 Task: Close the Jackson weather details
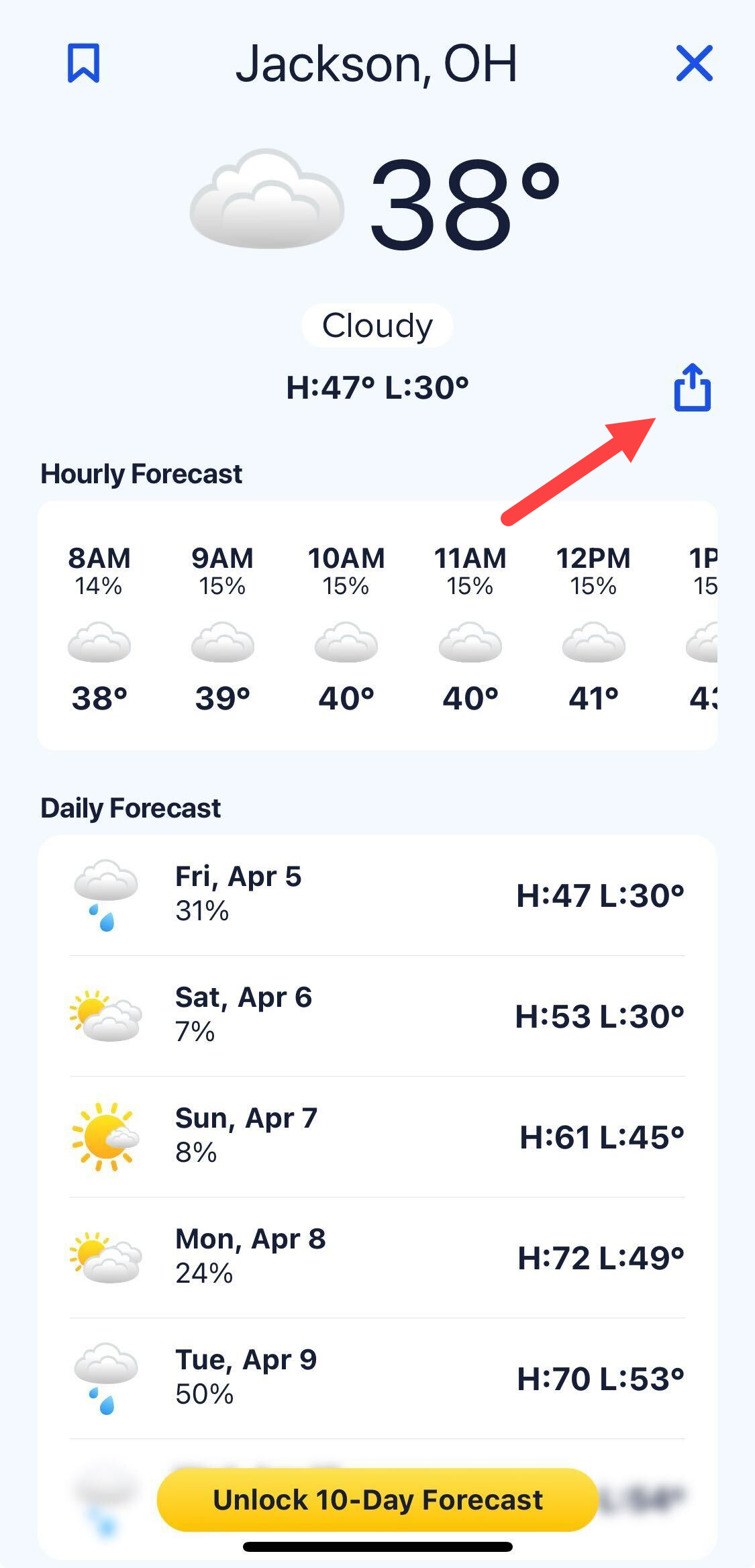694,63
